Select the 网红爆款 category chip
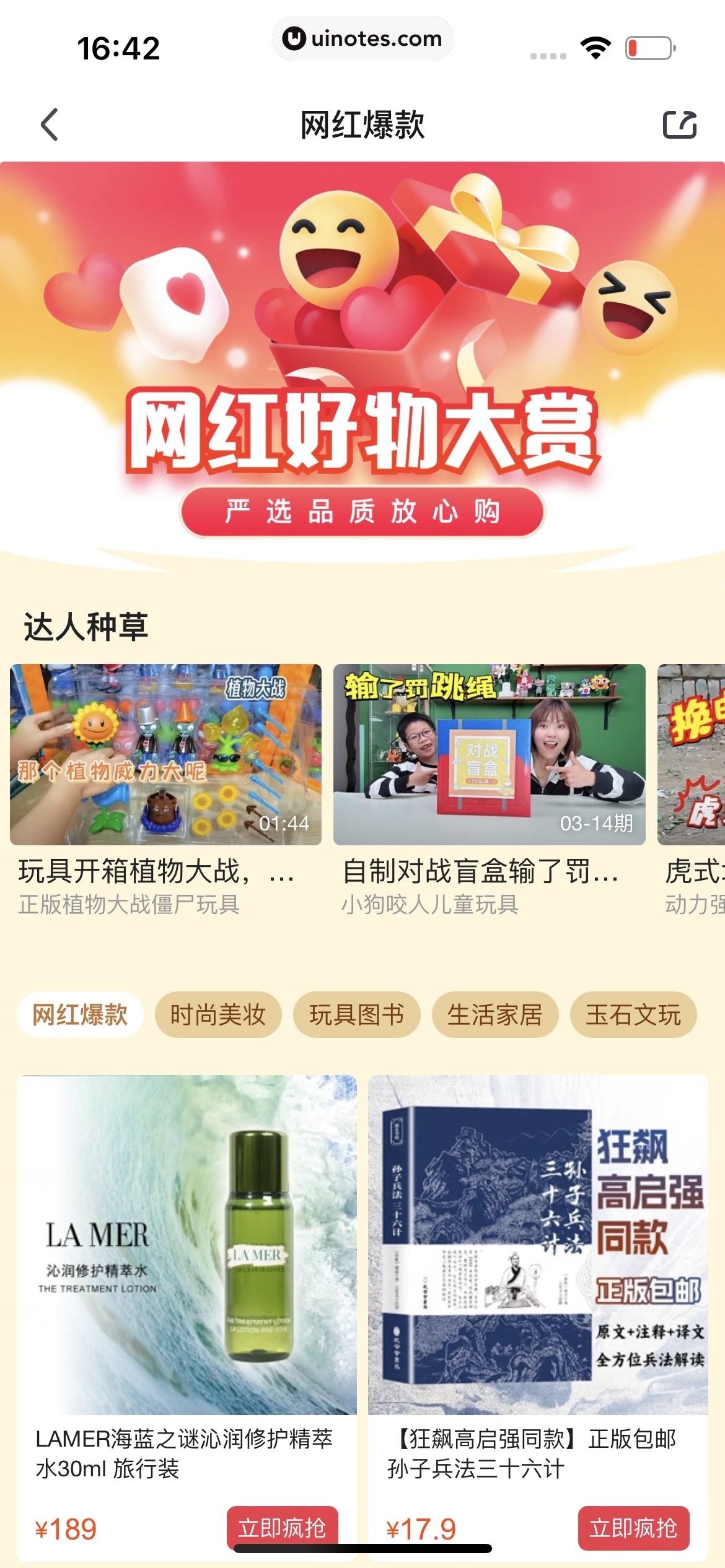Image resolution: width=725 pixels, height=1568 pixels. 80,1015
